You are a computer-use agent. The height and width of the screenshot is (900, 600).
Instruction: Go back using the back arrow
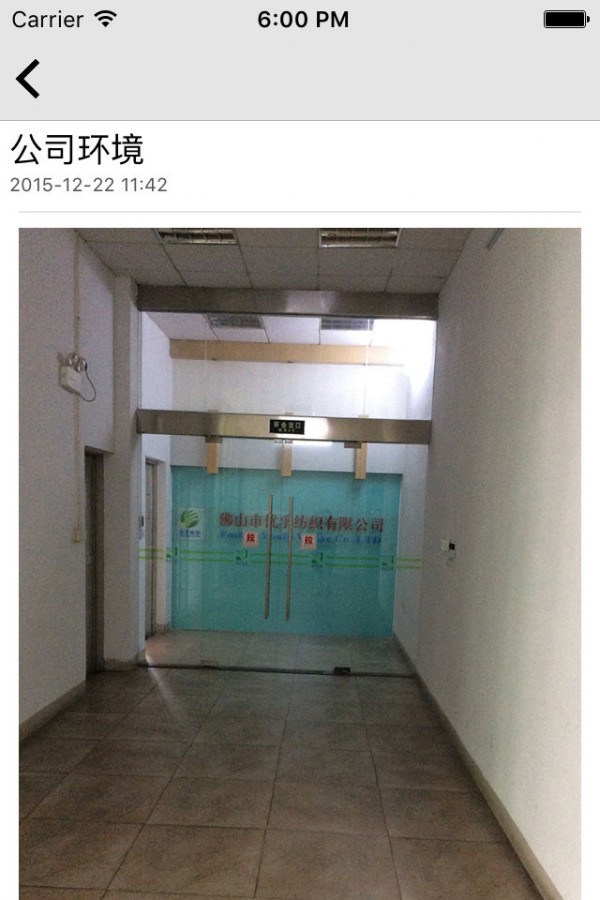pyautogui.click(x=28, y=79)
